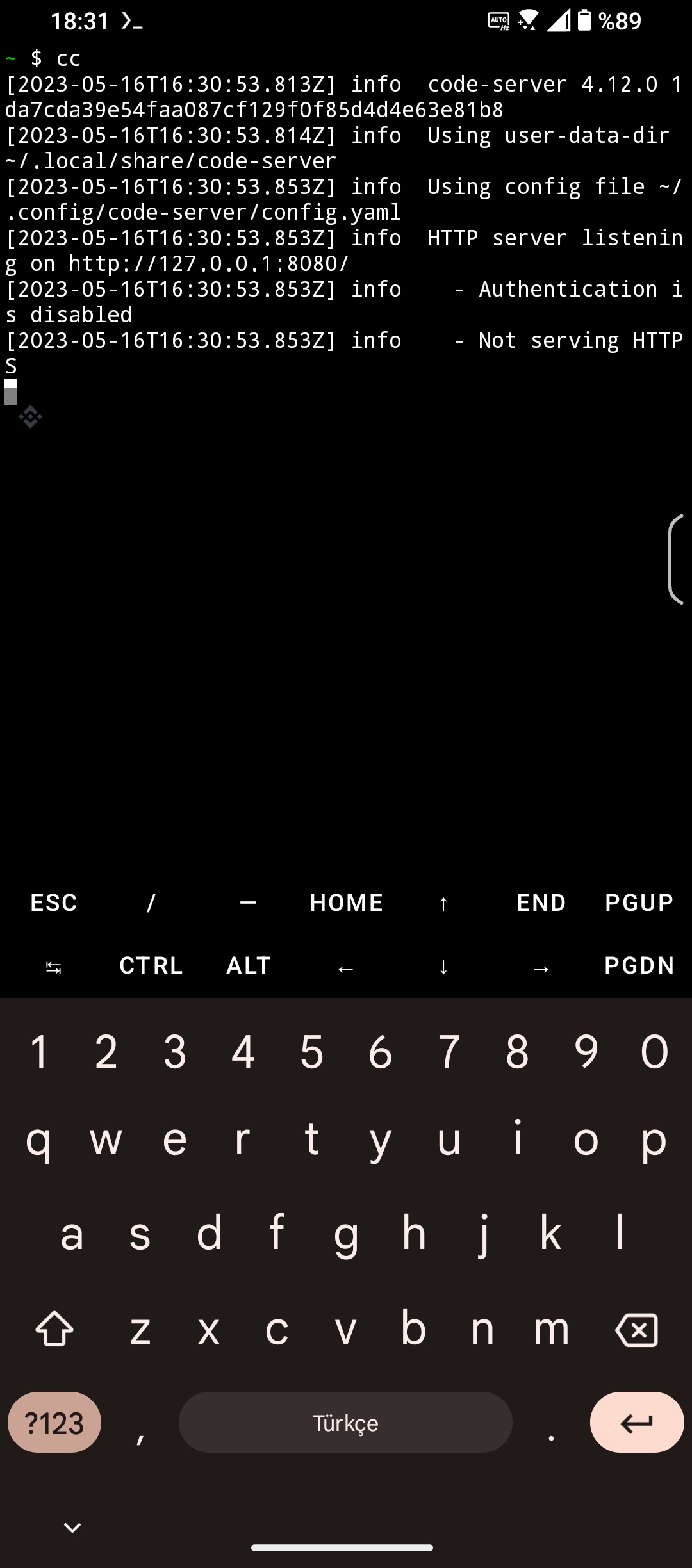Image resolution: width=692 pixels, height=1568 pixels.
Task: Tap the Türkçe space bar
Action: (345, 1423)
